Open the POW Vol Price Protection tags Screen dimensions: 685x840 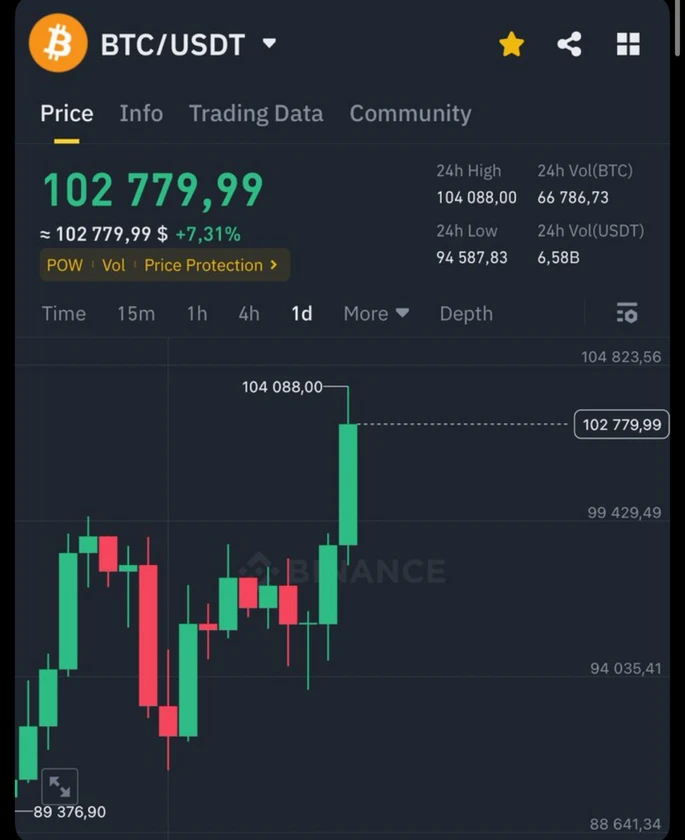163,265
